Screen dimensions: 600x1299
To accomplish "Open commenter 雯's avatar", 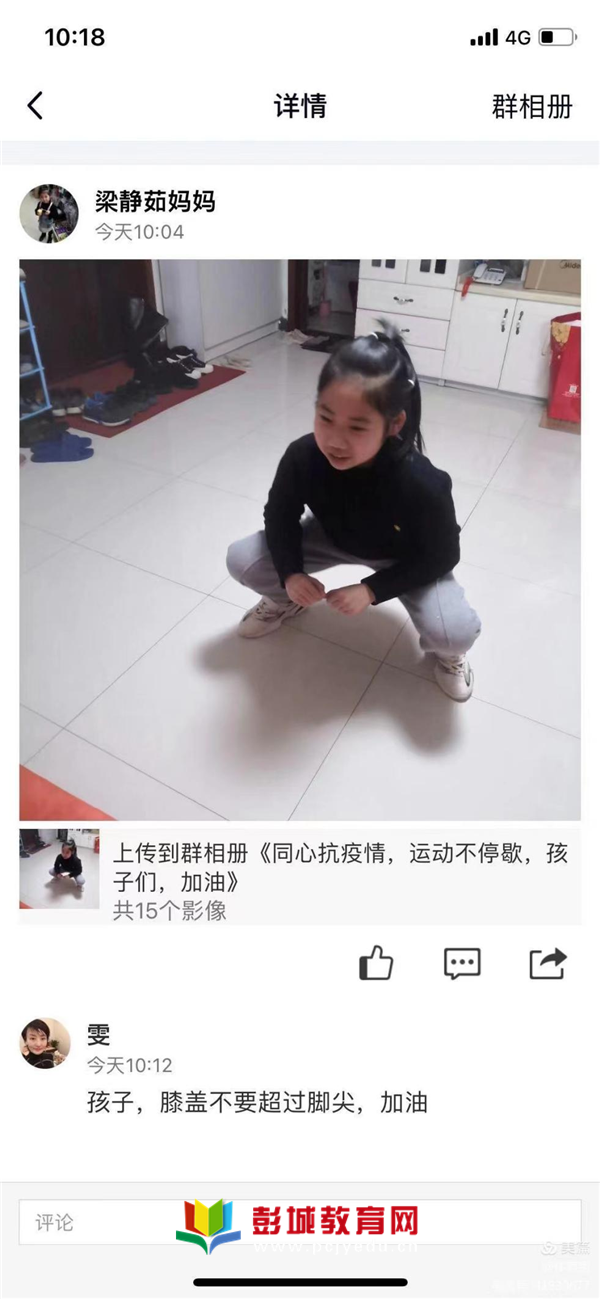I will tap(45, 1044).
